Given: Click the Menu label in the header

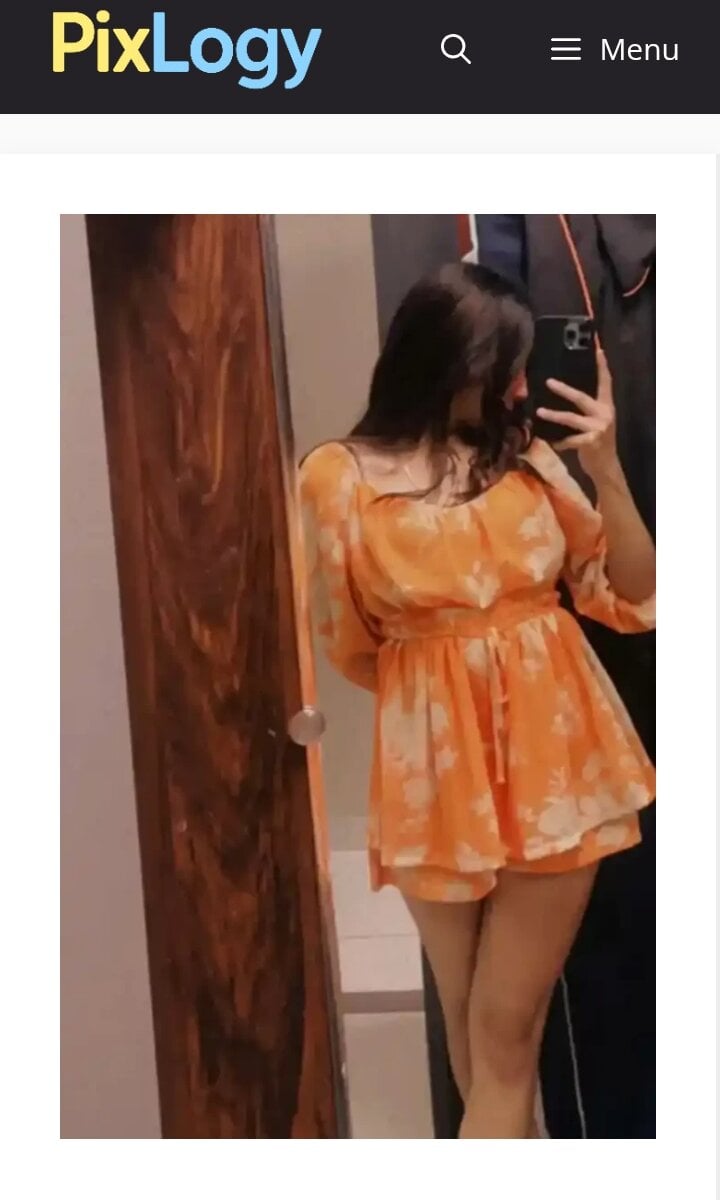Looking at the screenshot, I should tap(638, 49).
